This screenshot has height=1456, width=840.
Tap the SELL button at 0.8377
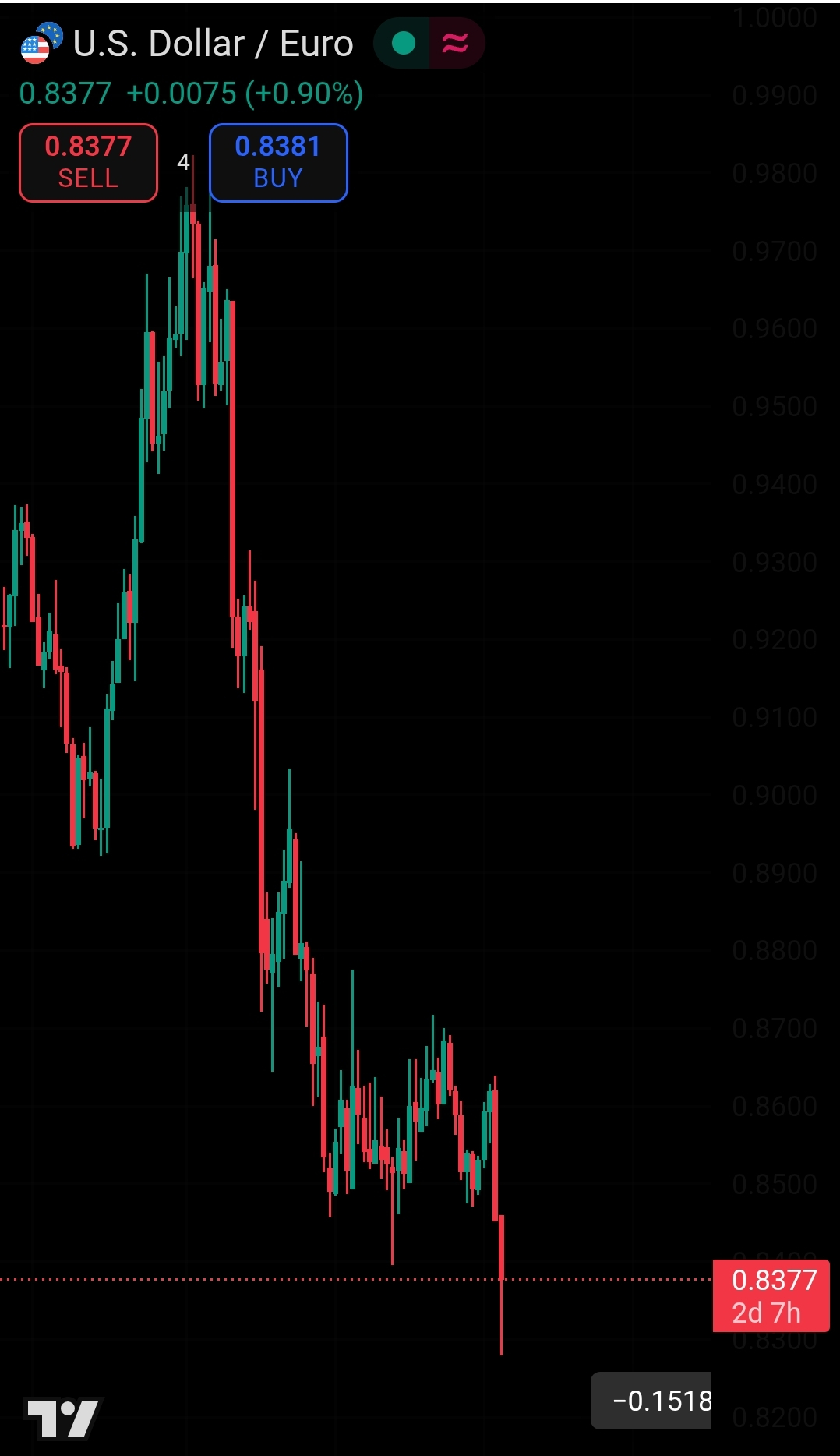point(88,162)
